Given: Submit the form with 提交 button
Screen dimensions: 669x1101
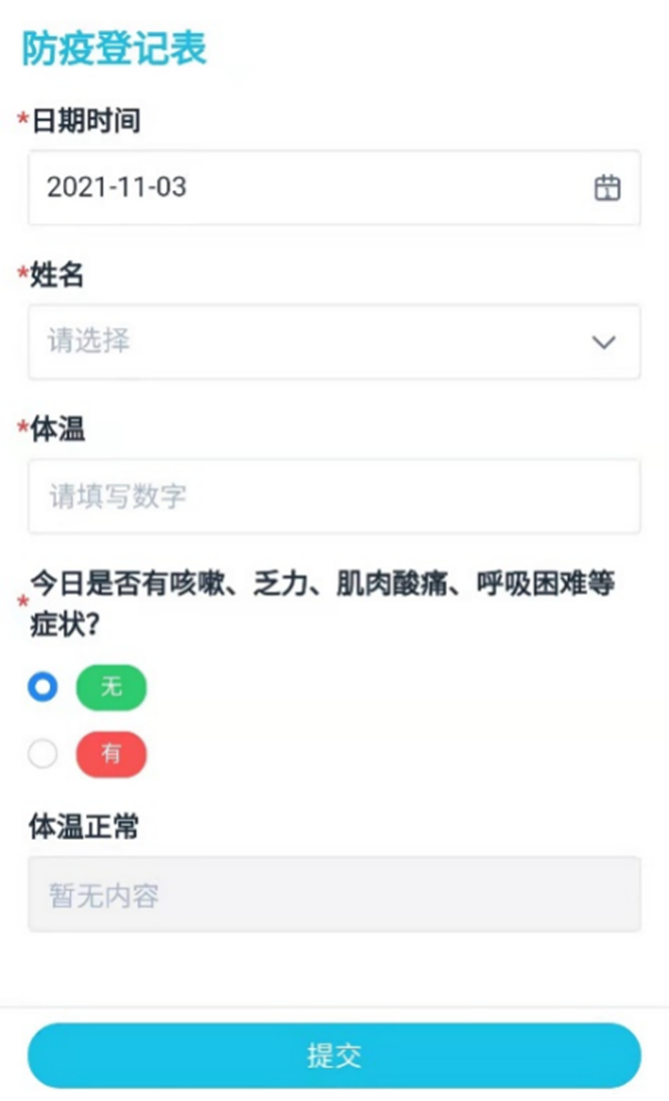Looking at the screenshot, I should point(333,1055).
